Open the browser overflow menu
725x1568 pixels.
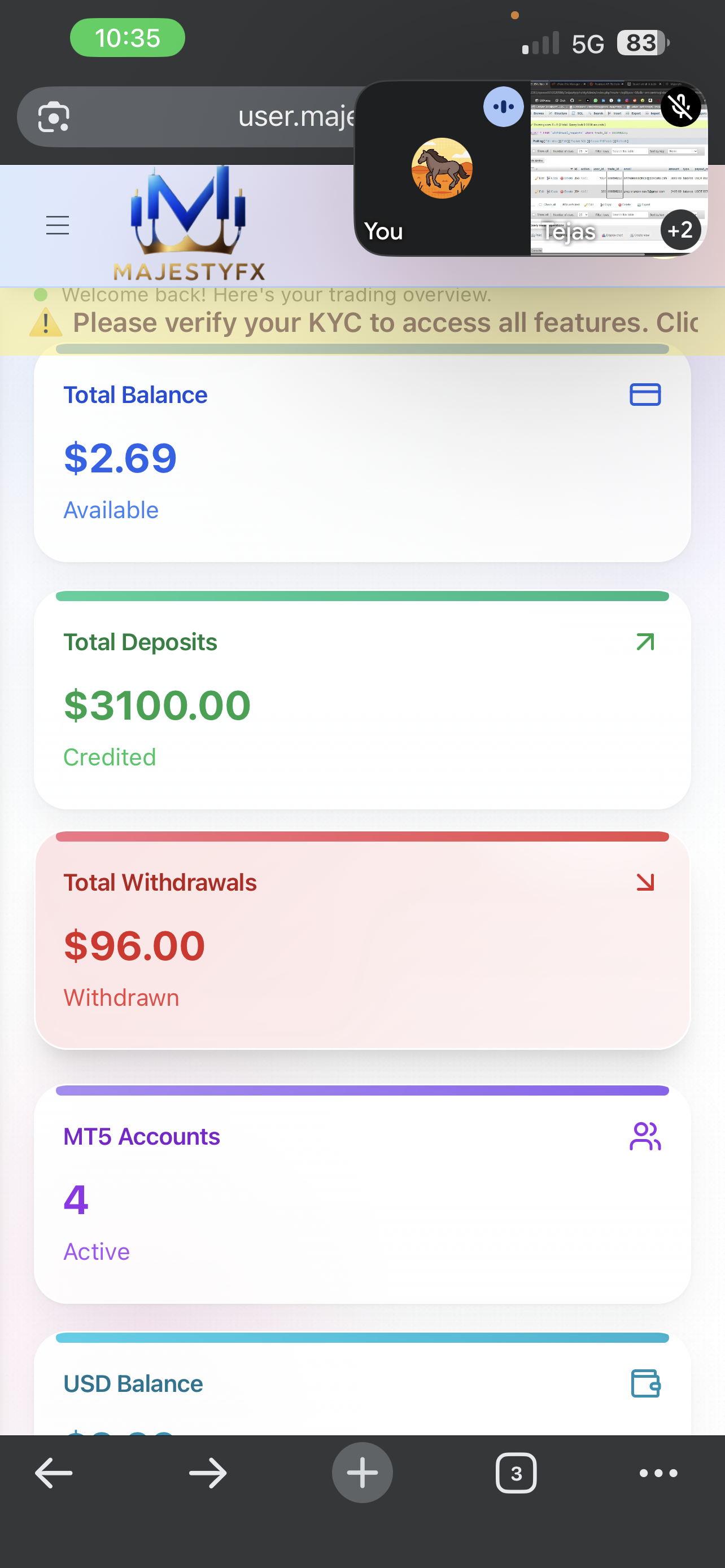[658, 1473]
